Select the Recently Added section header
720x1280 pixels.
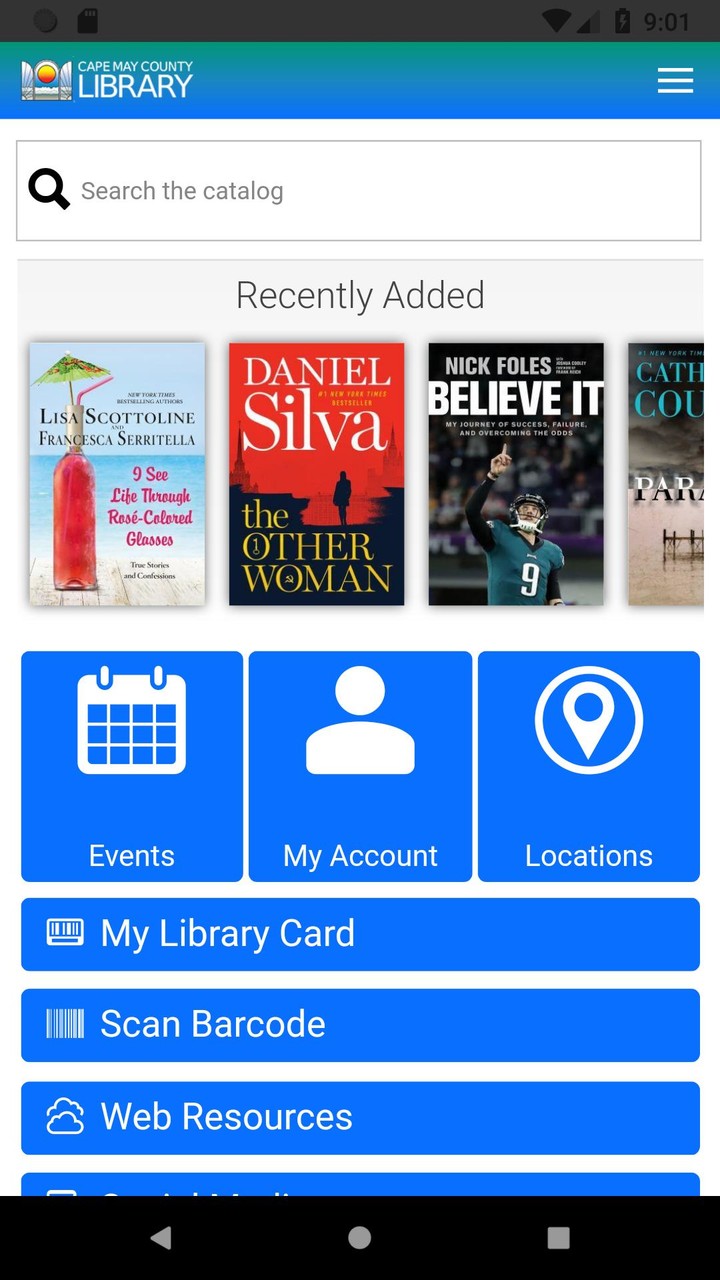point(360,295)
